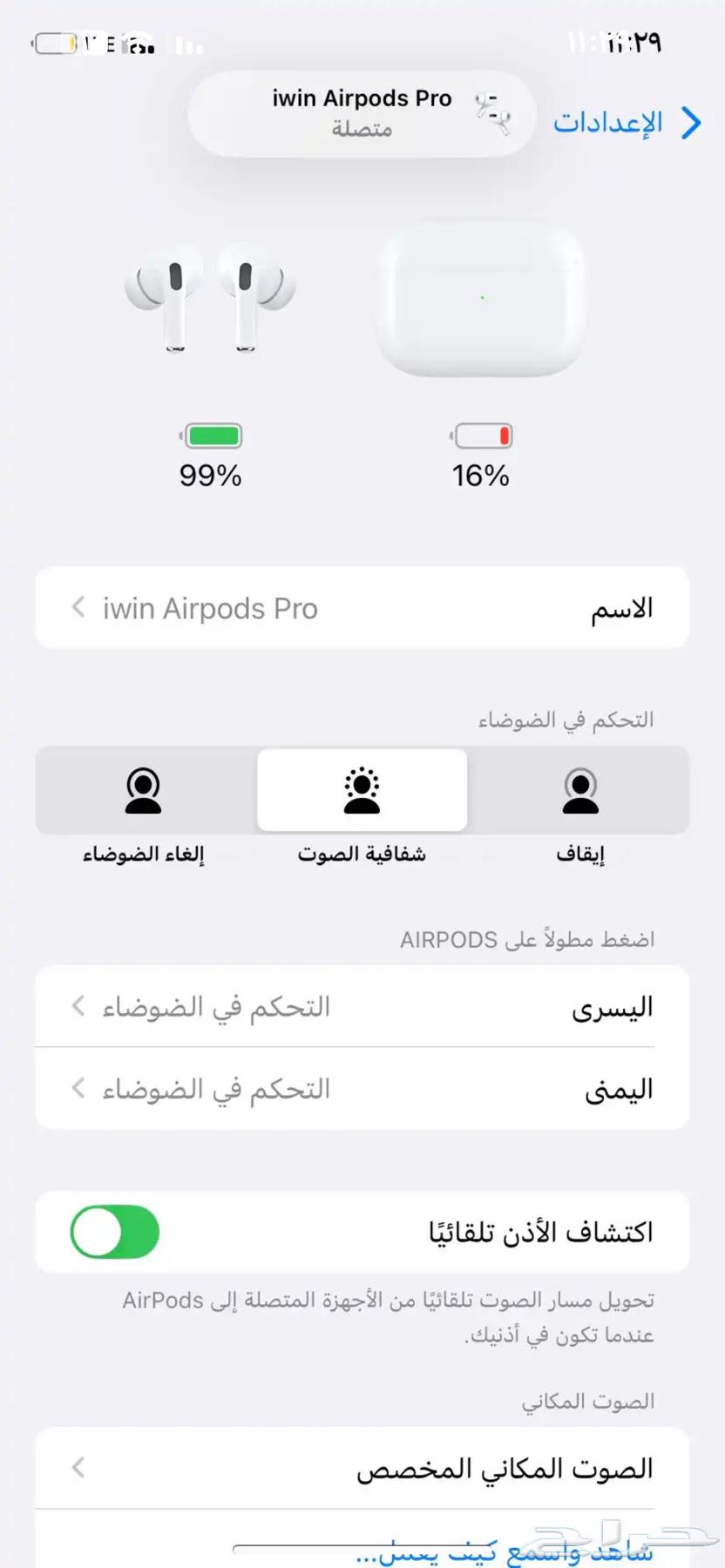The height and width of the screenshot is (1568, 725).
Task: Tap the green earbuds battery icon at 99%
Action: 211,436
